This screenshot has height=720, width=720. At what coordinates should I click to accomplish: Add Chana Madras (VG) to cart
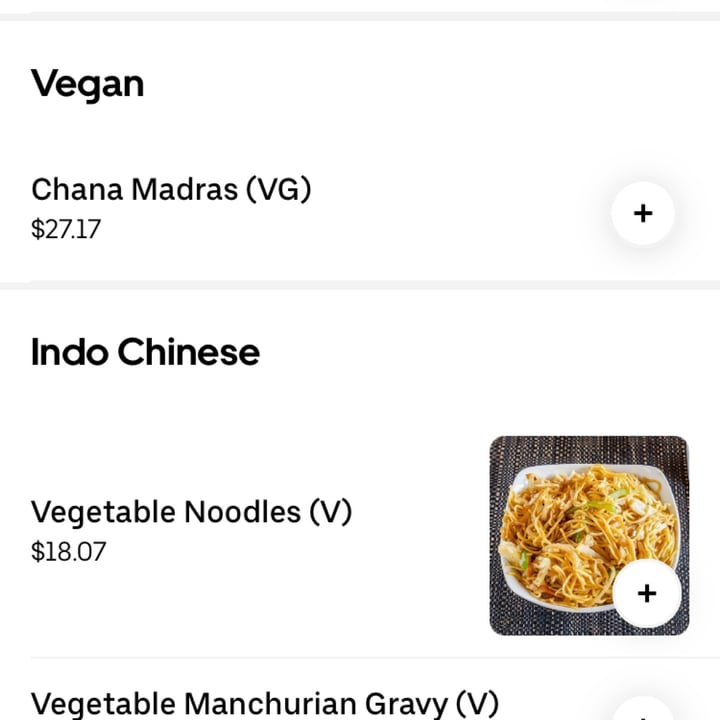coord(643,213)
